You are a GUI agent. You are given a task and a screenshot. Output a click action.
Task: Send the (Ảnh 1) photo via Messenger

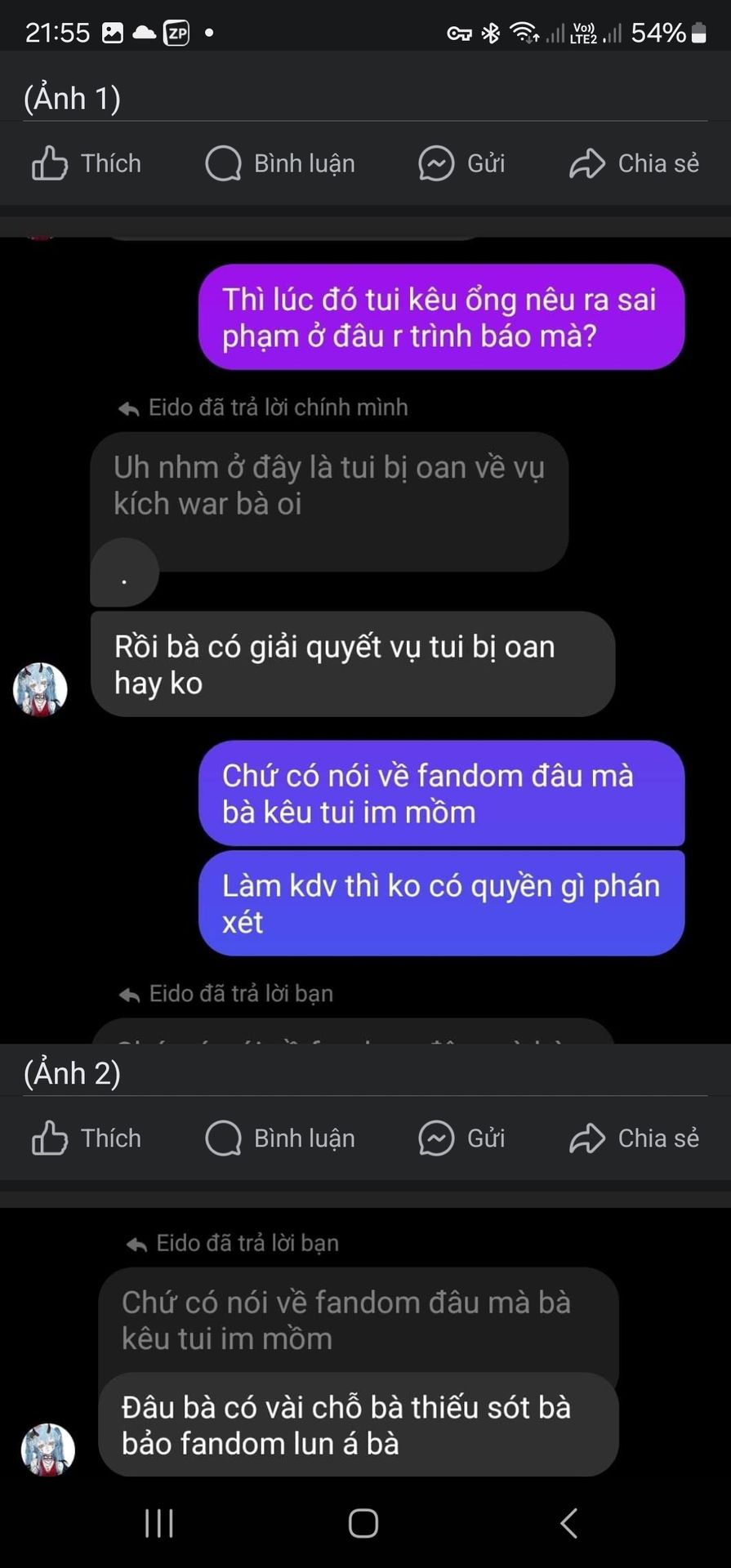pyautogui.click(x=461, y=163)
